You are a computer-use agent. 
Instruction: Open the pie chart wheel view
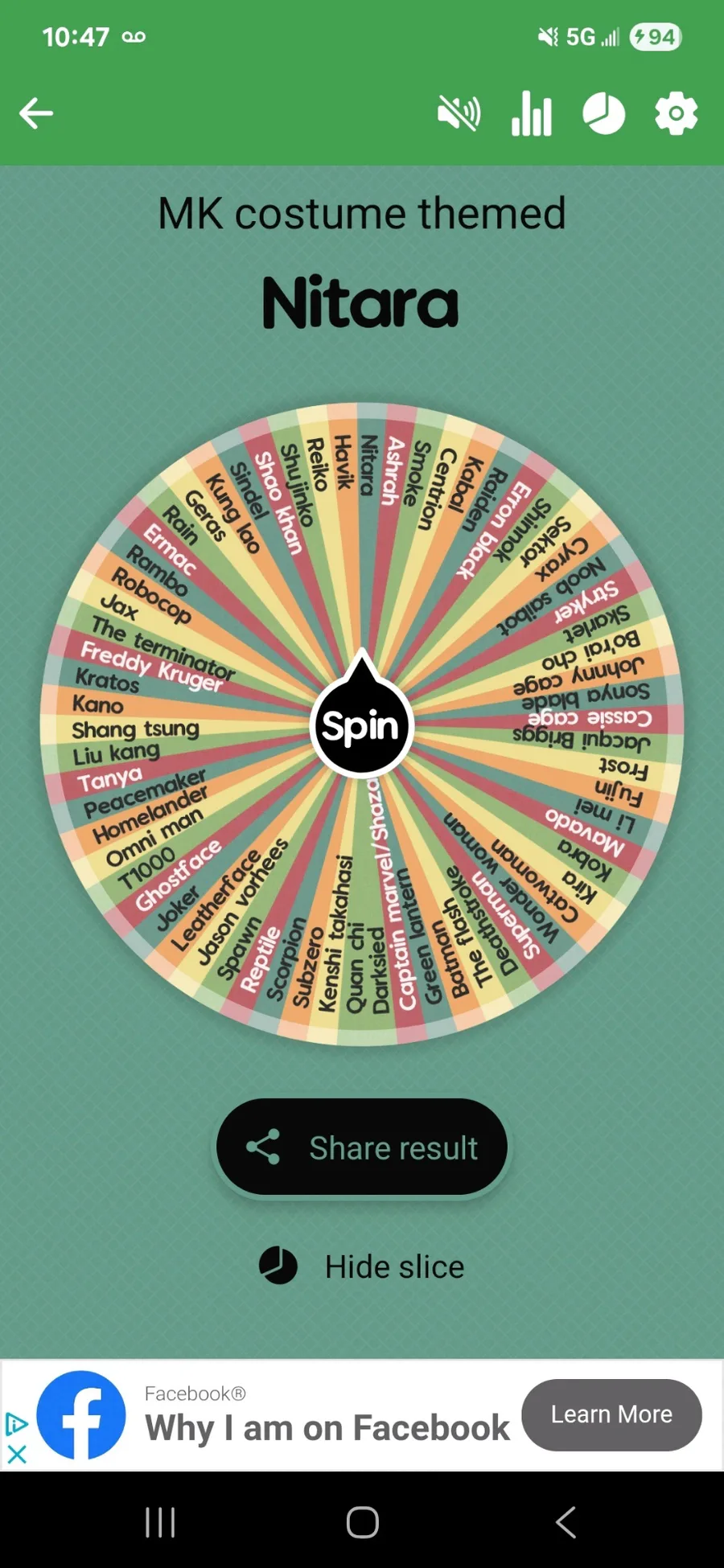pos(603,113)
